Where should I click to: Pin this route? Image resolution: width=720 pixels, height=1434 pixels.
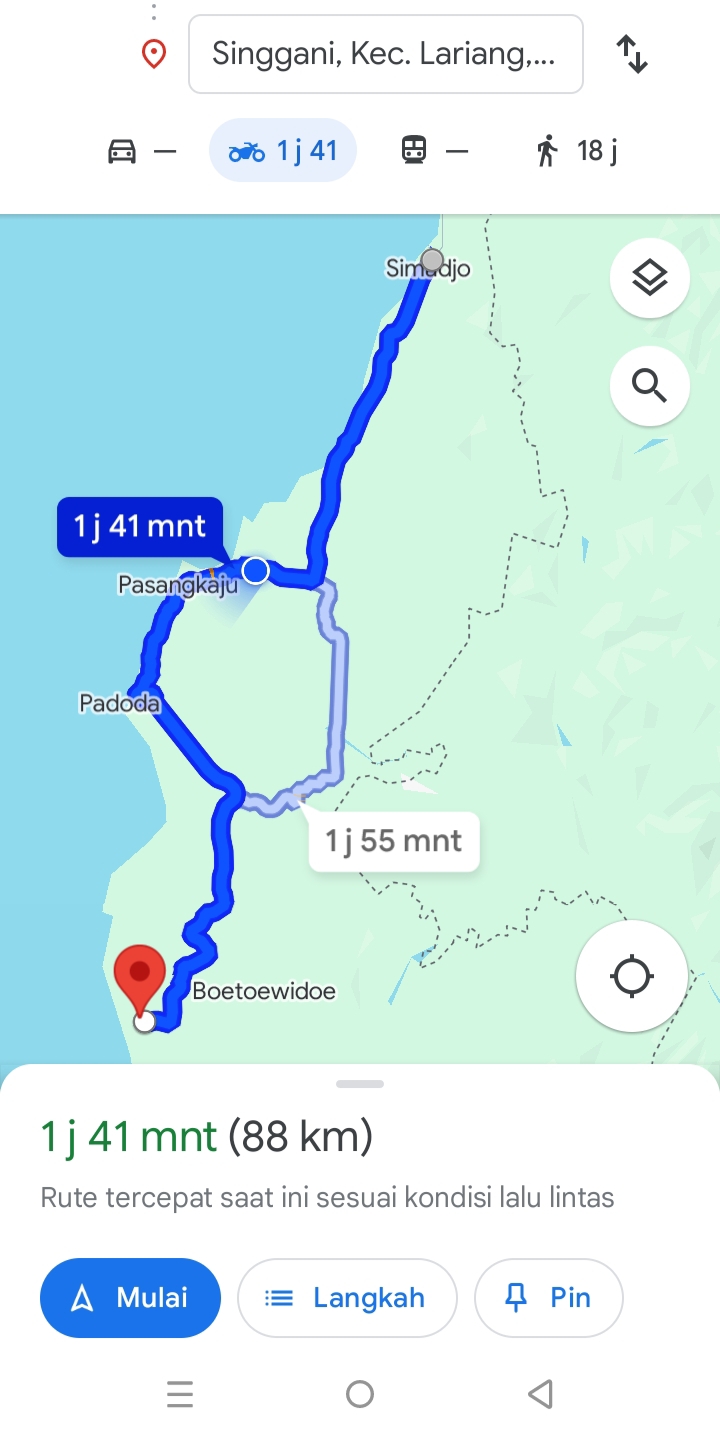pyautogui.click(x=549, y=1298)
